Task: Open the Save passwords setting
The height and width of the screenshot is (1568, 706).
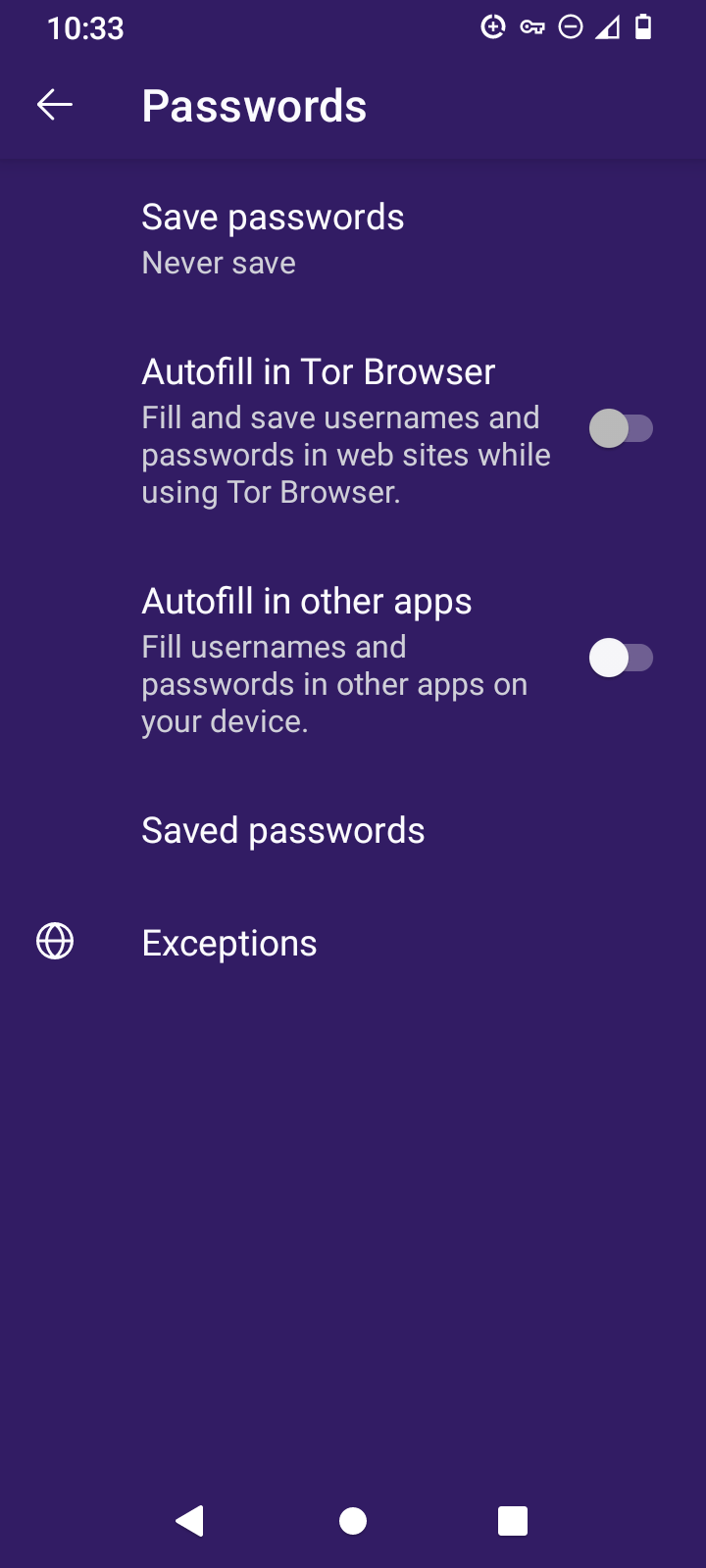Action: [x=273, y=238]
